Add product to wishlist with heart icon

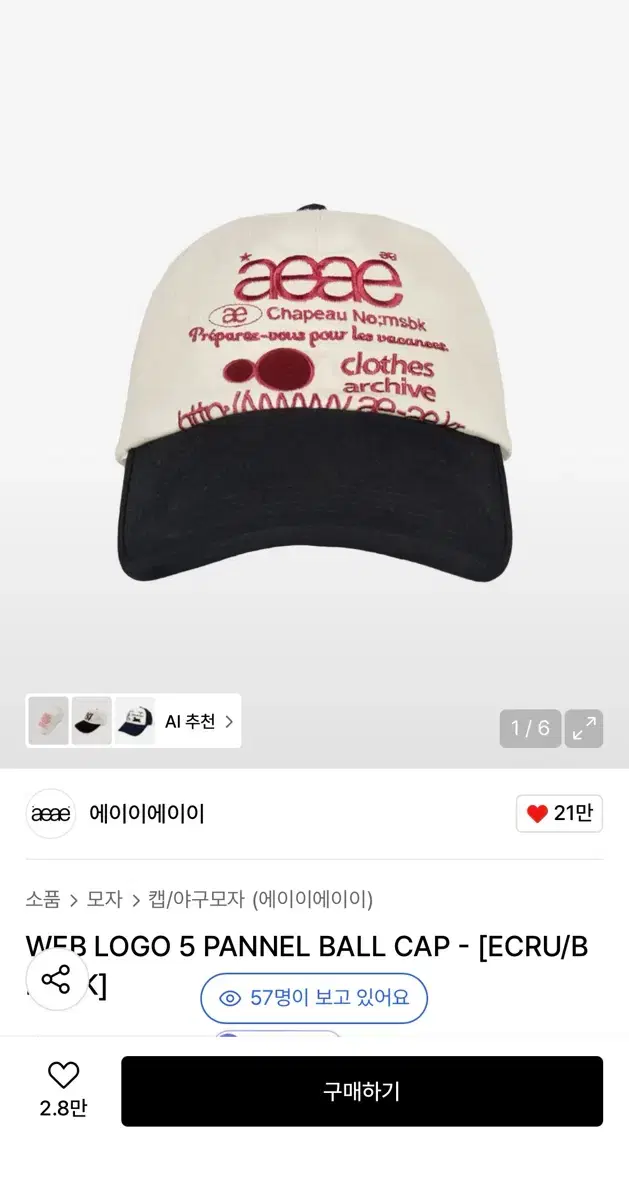[x=63, y=1077]
